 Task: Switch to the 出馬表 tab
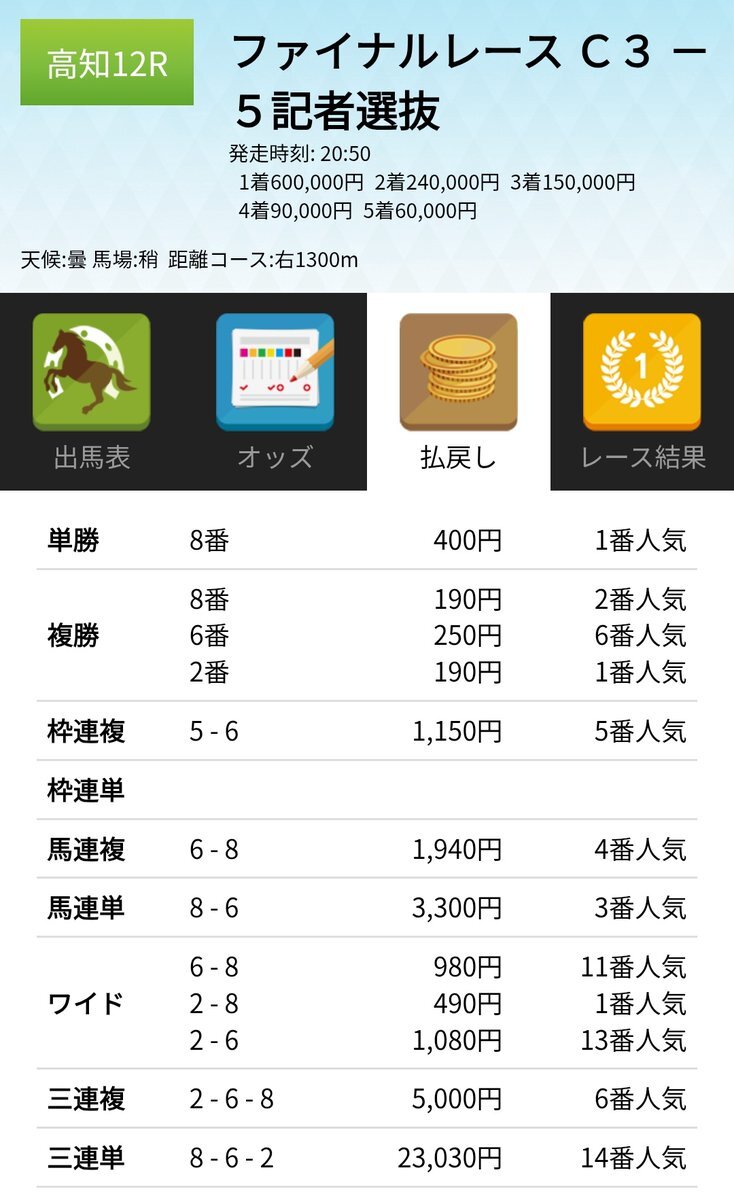point(92,392)
